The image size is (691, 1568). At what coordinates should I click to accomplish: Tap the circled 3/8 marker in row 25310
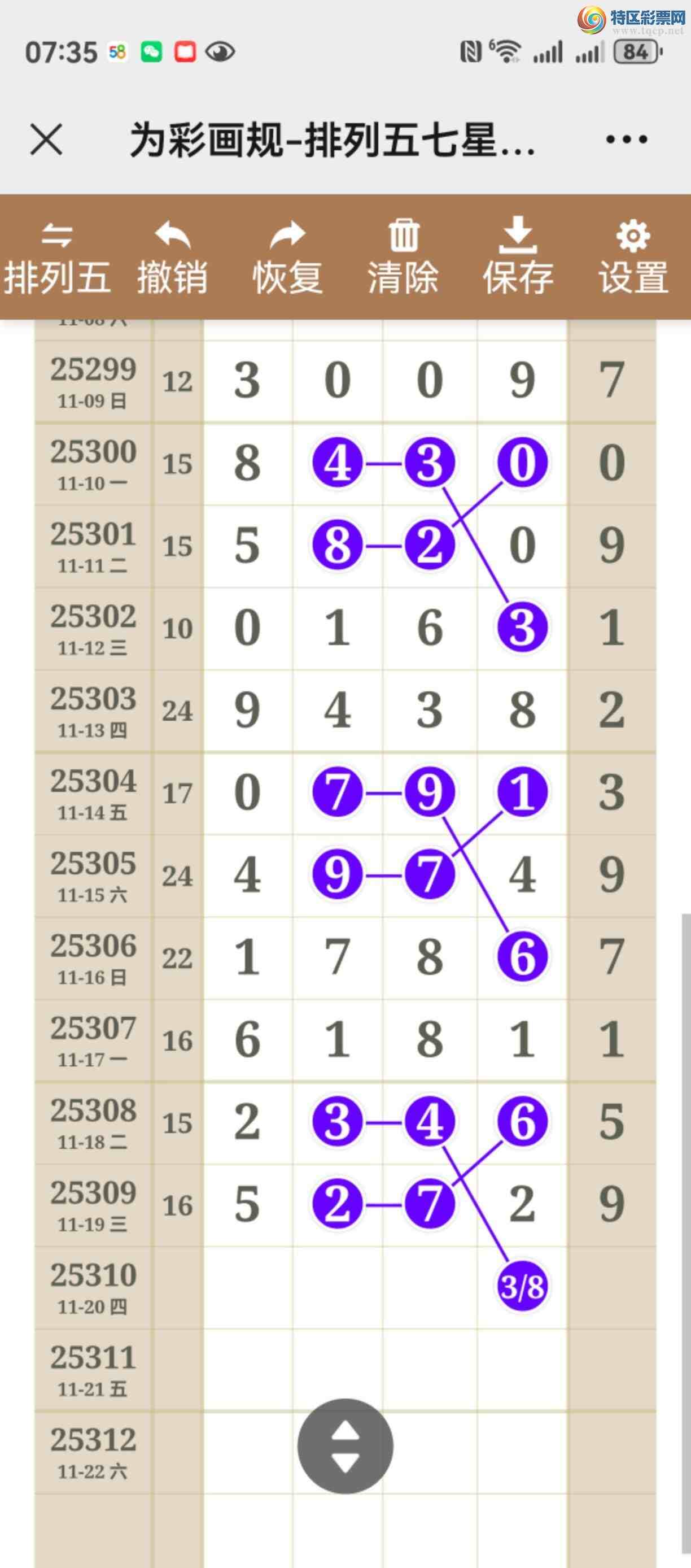click(x=522, y=1287)
